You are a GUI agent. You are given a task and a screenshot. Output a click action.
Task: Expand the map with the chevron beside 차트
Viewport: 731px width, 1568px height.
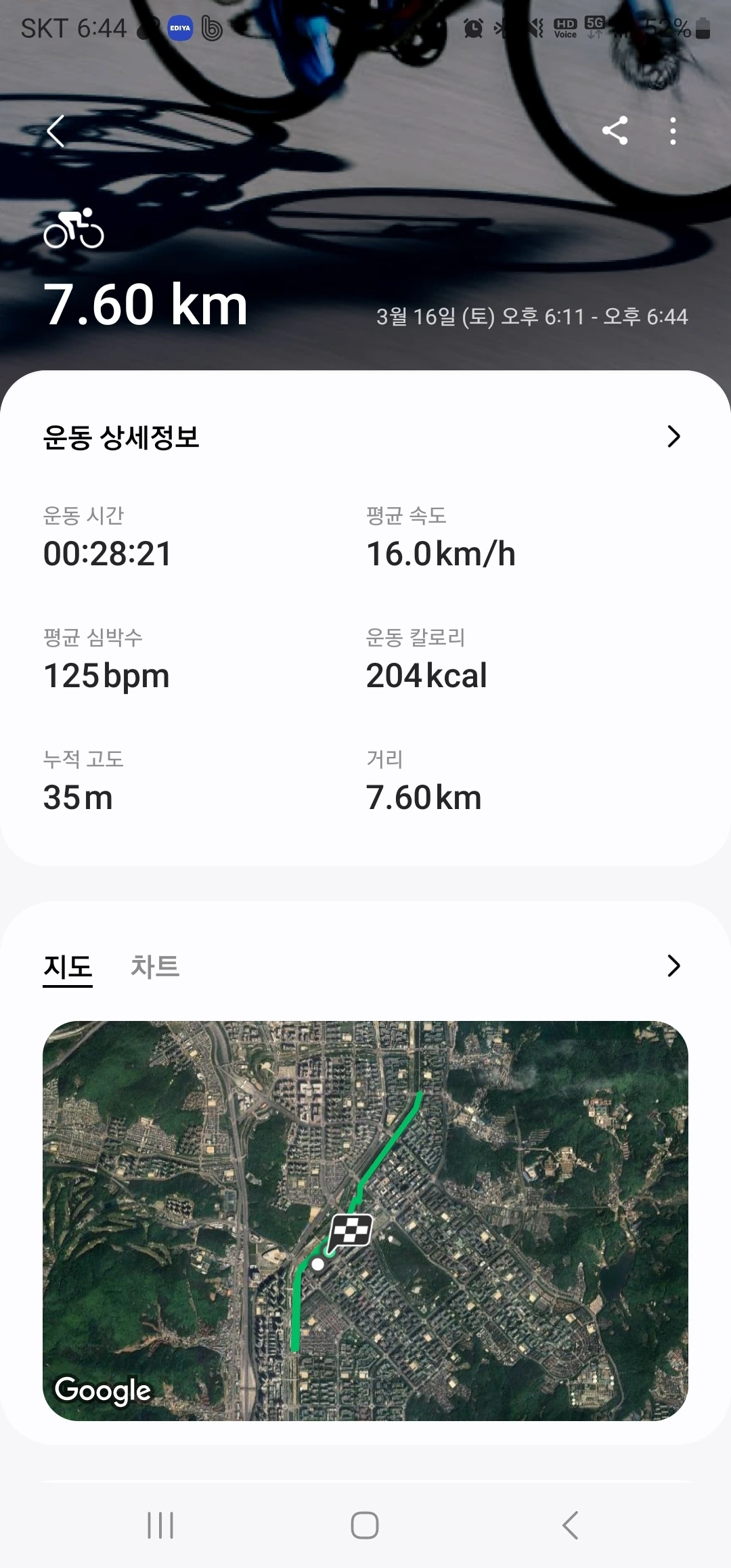pos(673,966)
